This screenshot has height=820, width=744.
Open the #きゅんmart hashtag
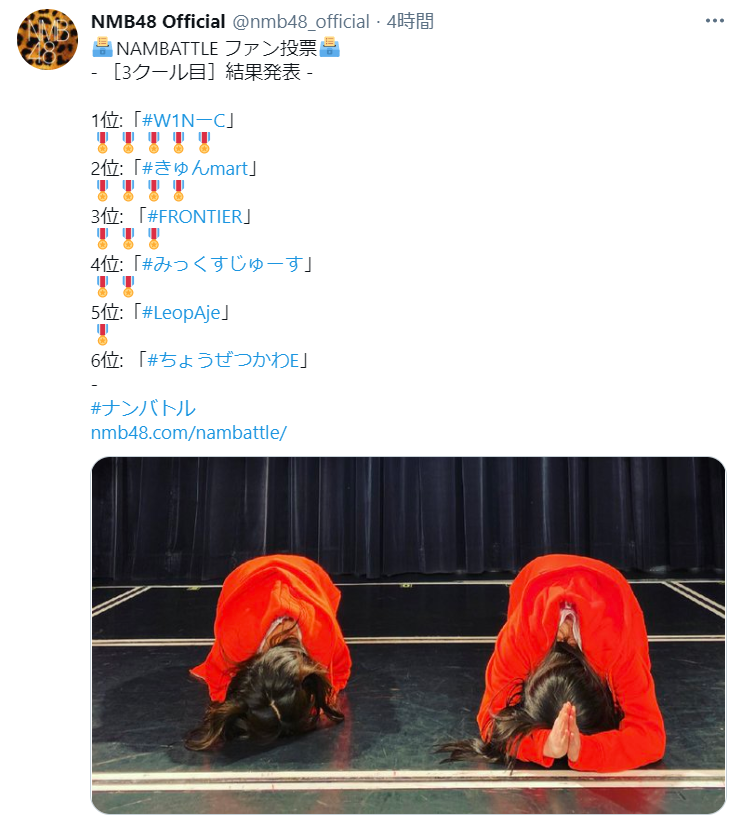[x=194, y=169]
